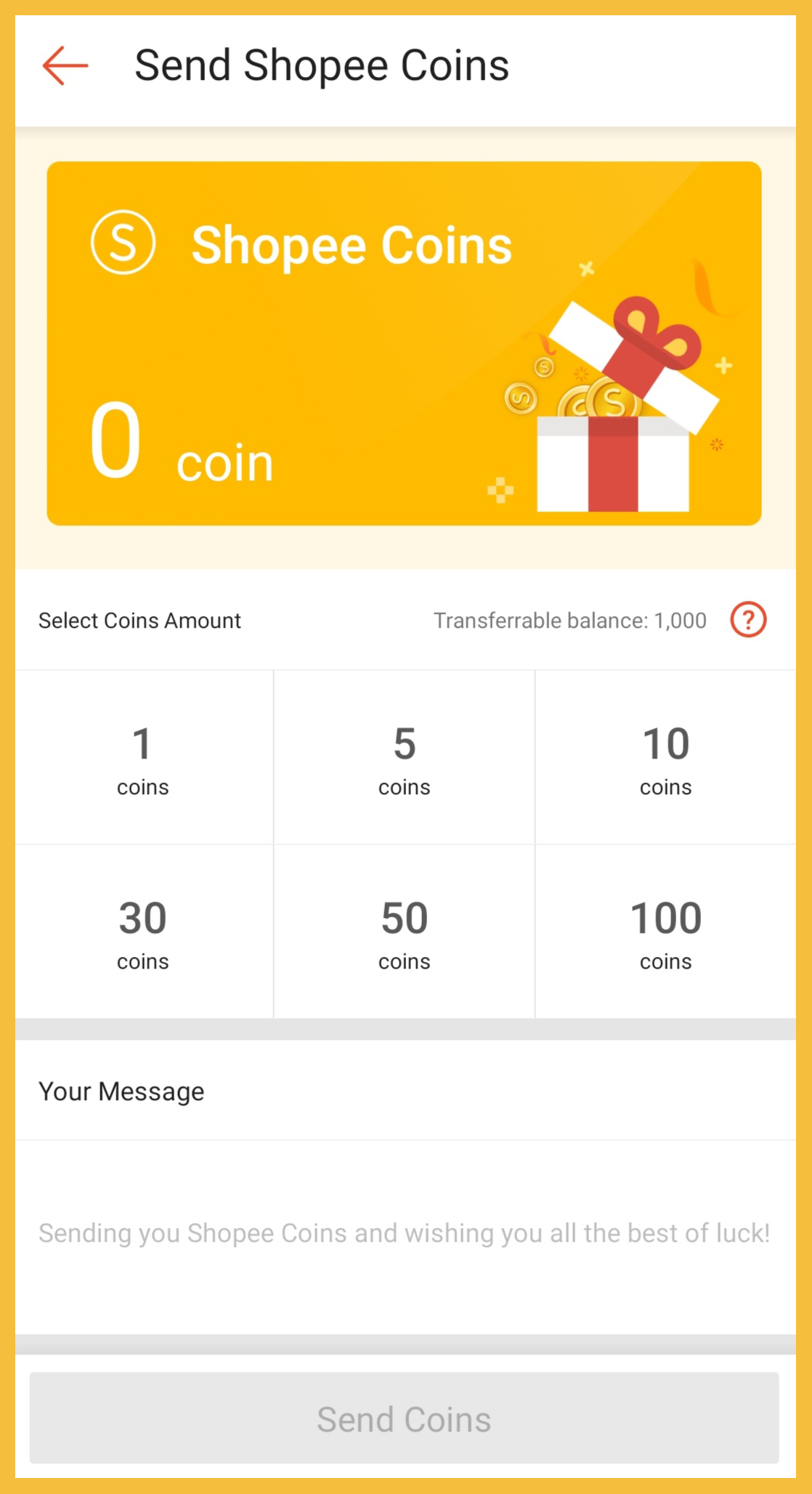812x1494 pixels.
Task: Tap the Send Coins button
Action: point(405,1418)
